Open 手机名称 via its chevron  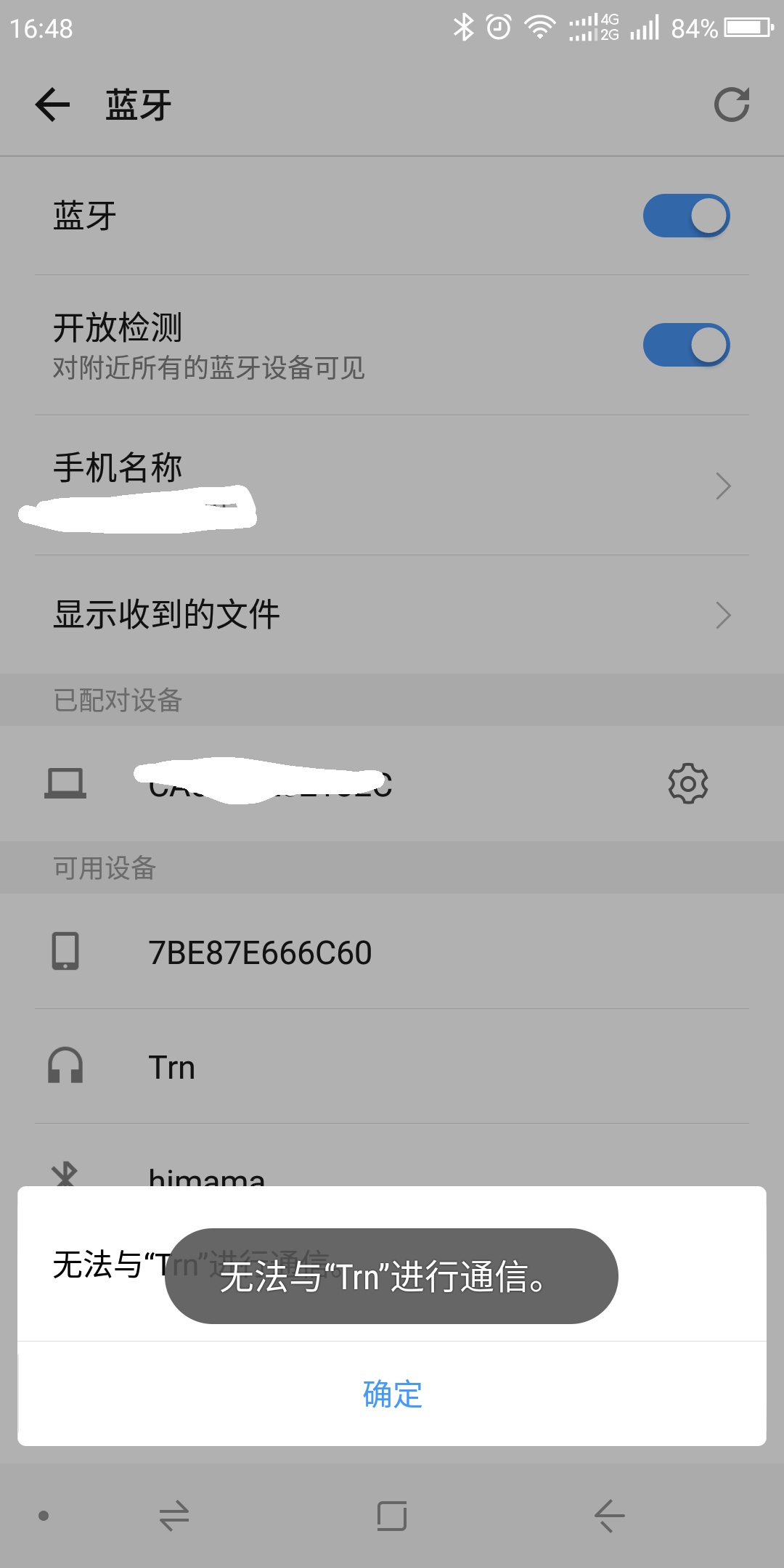coord(723,486)
